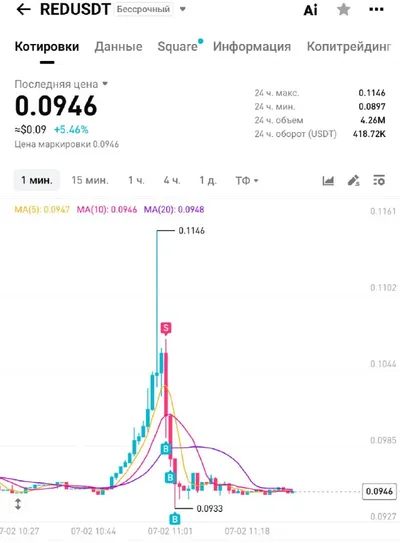Open the chart drawing tools pencil
The width and height of the screenshot is (400, 543).
354,180
